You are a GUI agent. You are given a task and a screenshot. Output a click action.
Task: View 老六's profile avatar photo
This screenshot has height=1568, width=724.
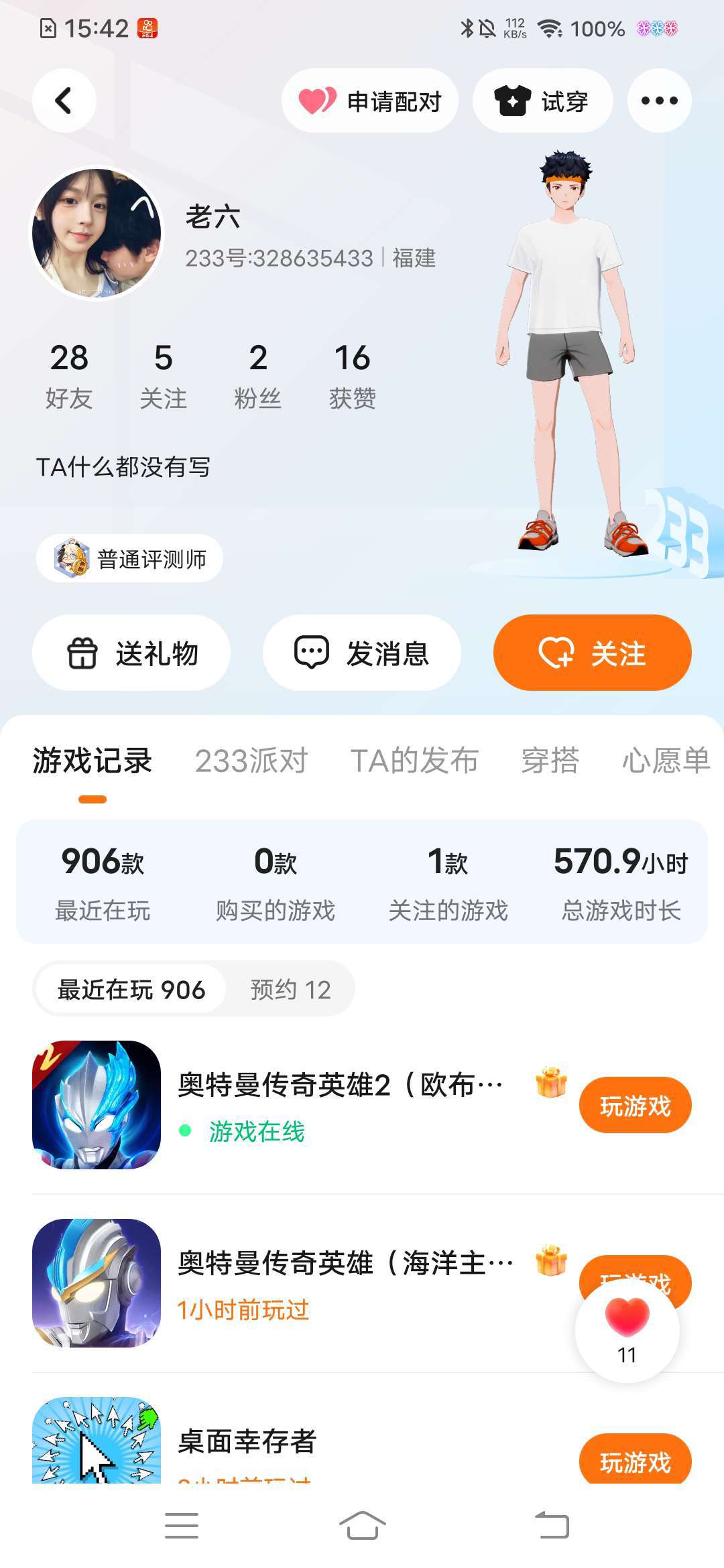(x=97, y=233)
